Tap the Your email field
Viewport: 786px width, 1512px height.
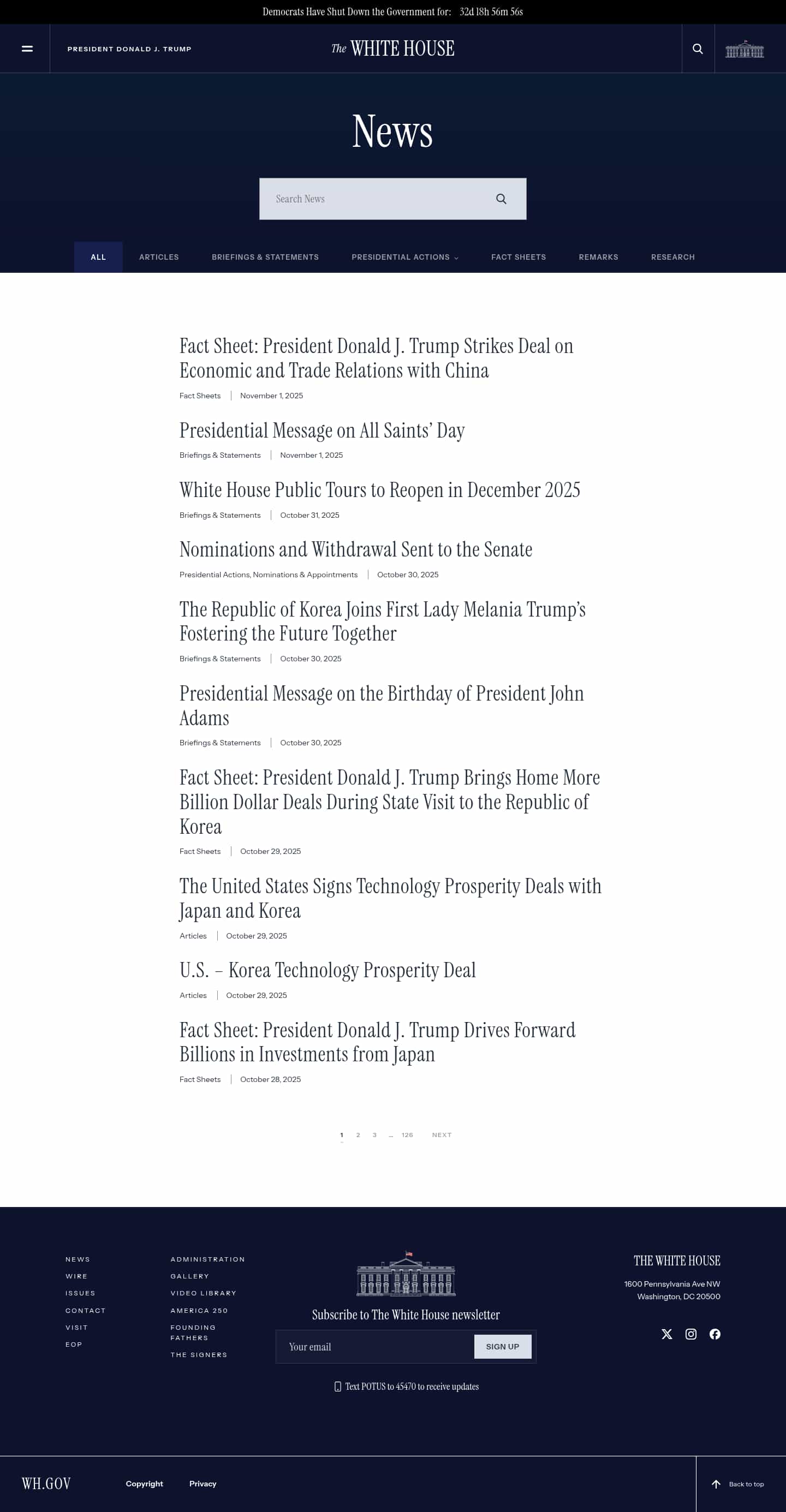(x=376, y=1347)
